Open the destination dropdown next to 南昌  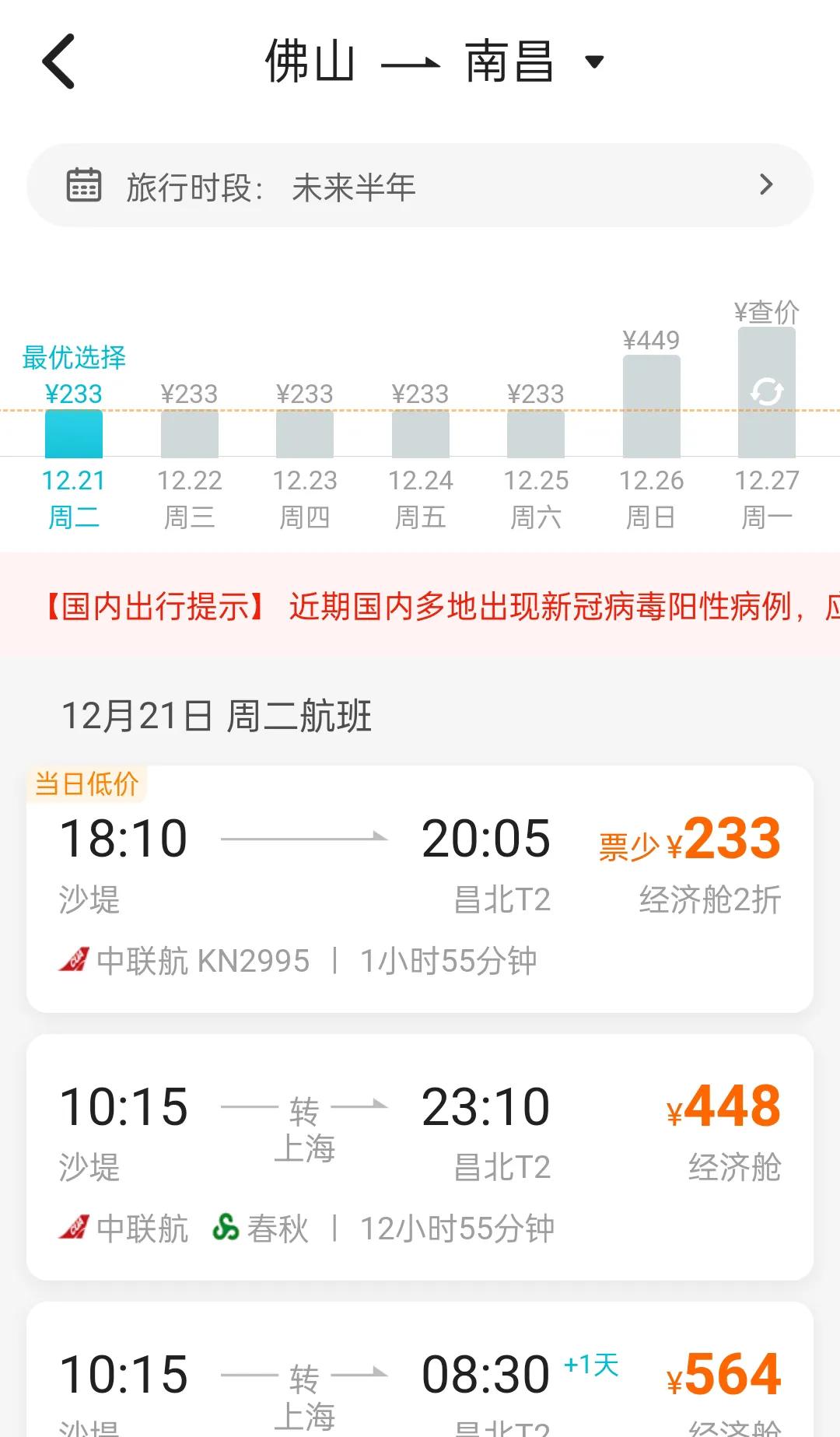(593, 62)
